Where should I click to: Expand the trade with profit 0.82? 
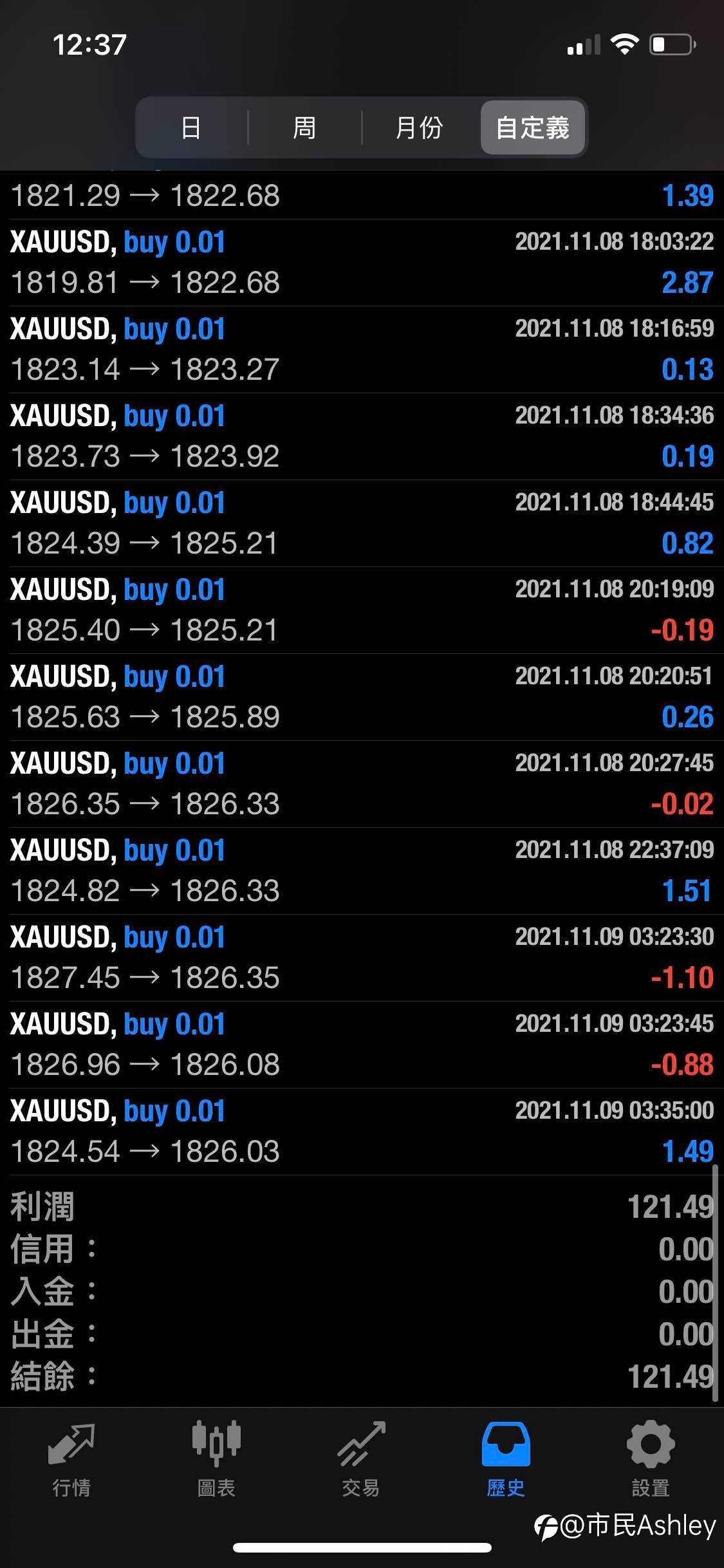[x=362, y=523]
